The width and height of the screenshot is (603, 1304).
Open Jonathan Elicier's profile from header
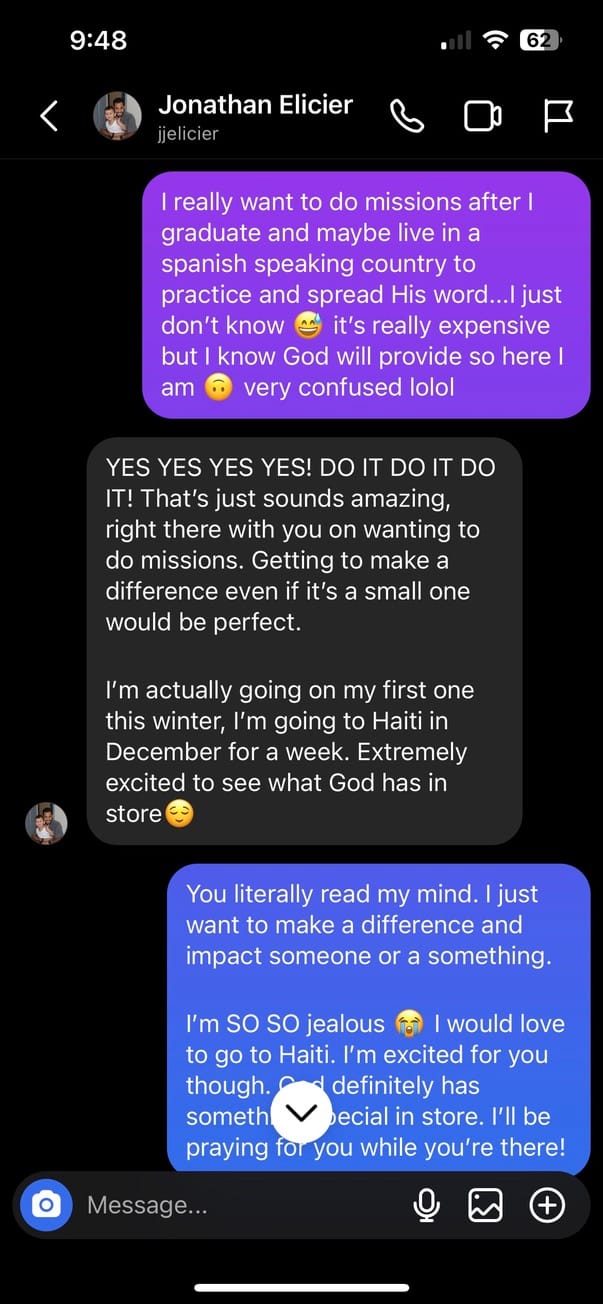click(255, 116)
